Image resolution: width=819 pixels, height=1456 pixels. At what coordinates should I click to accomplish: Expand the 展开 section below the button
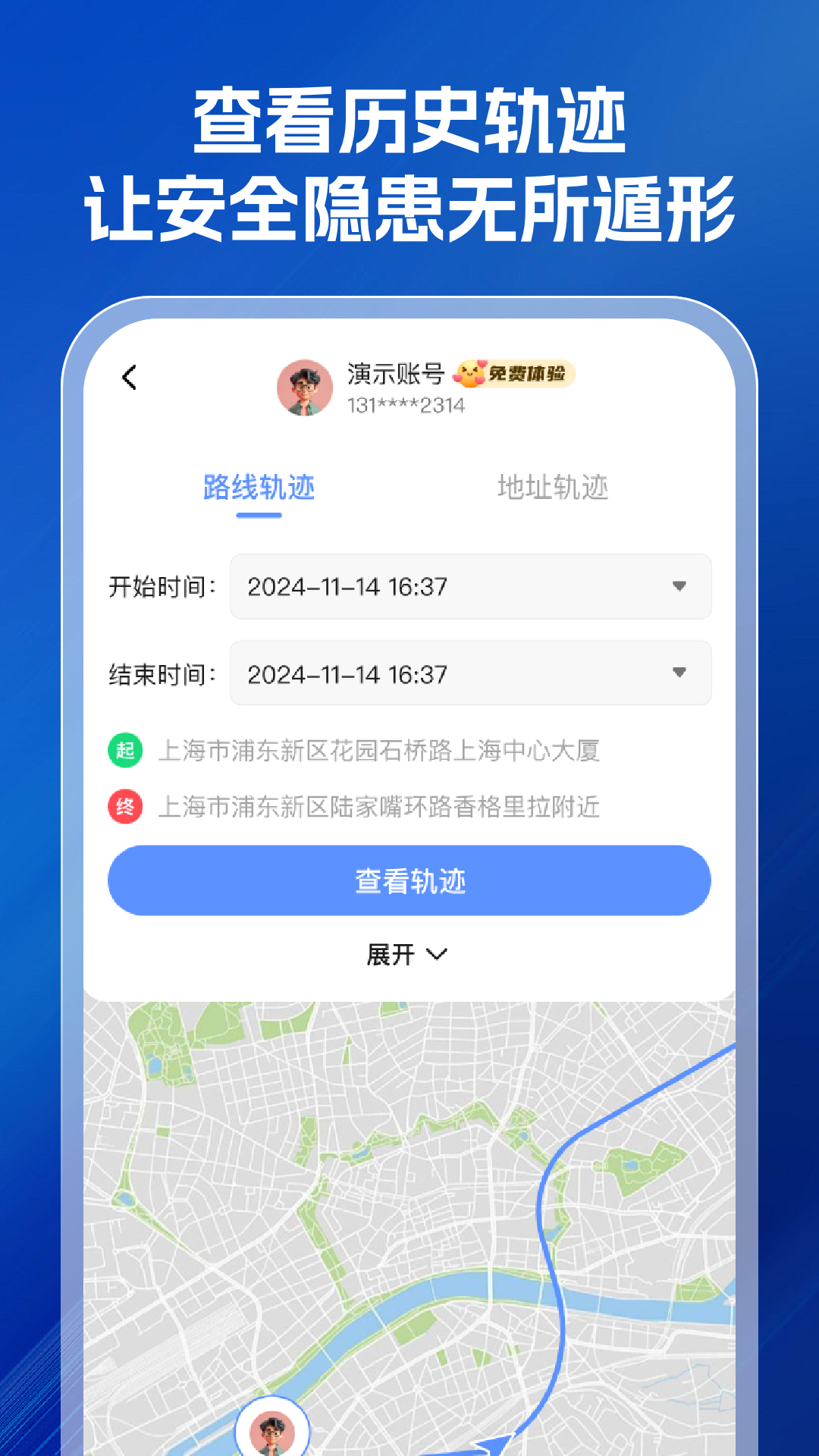pos(408,953)
